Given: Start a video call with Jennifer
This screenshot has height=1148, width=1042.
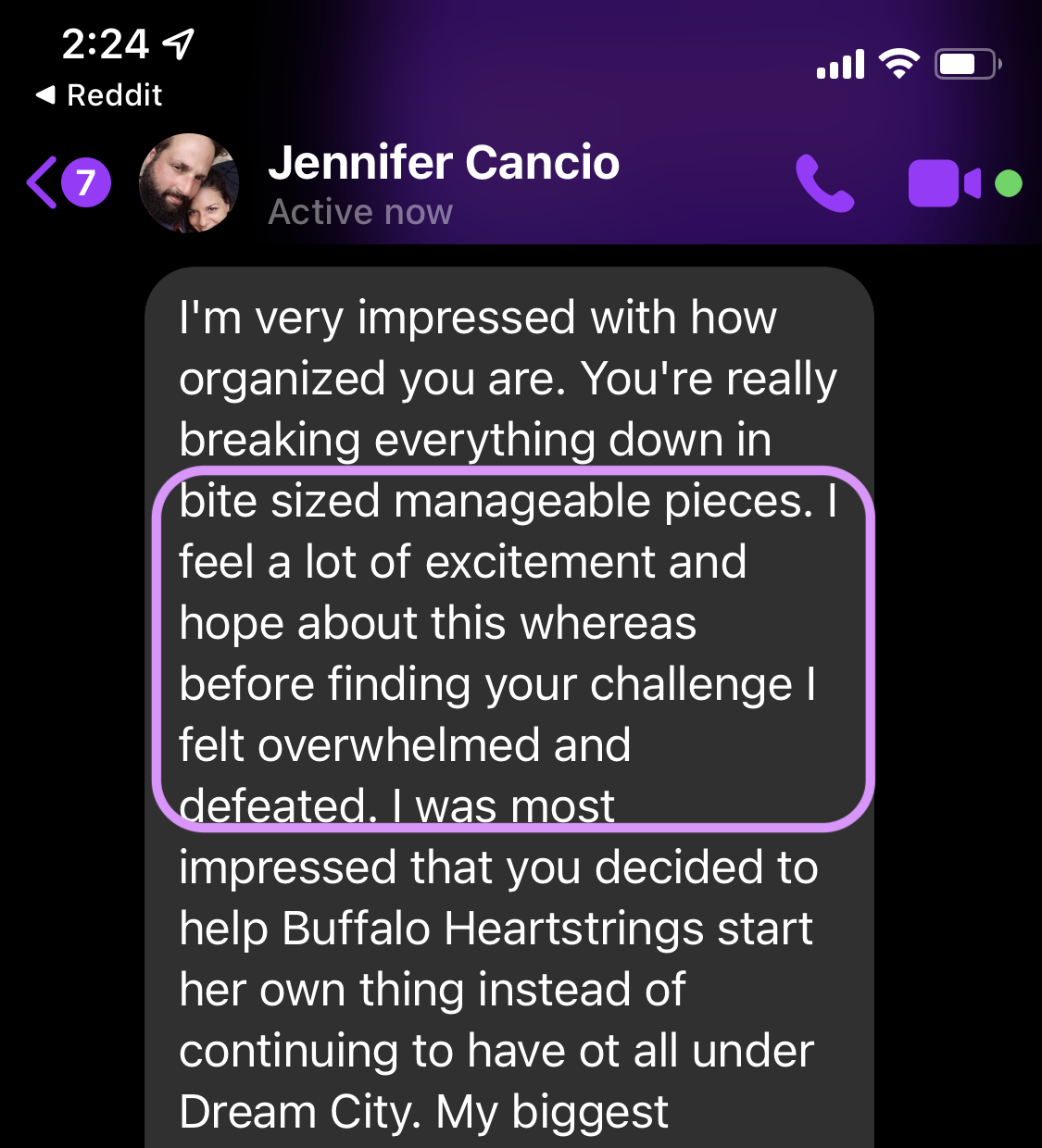Looking at the screenshot, I should click(945, 183).
